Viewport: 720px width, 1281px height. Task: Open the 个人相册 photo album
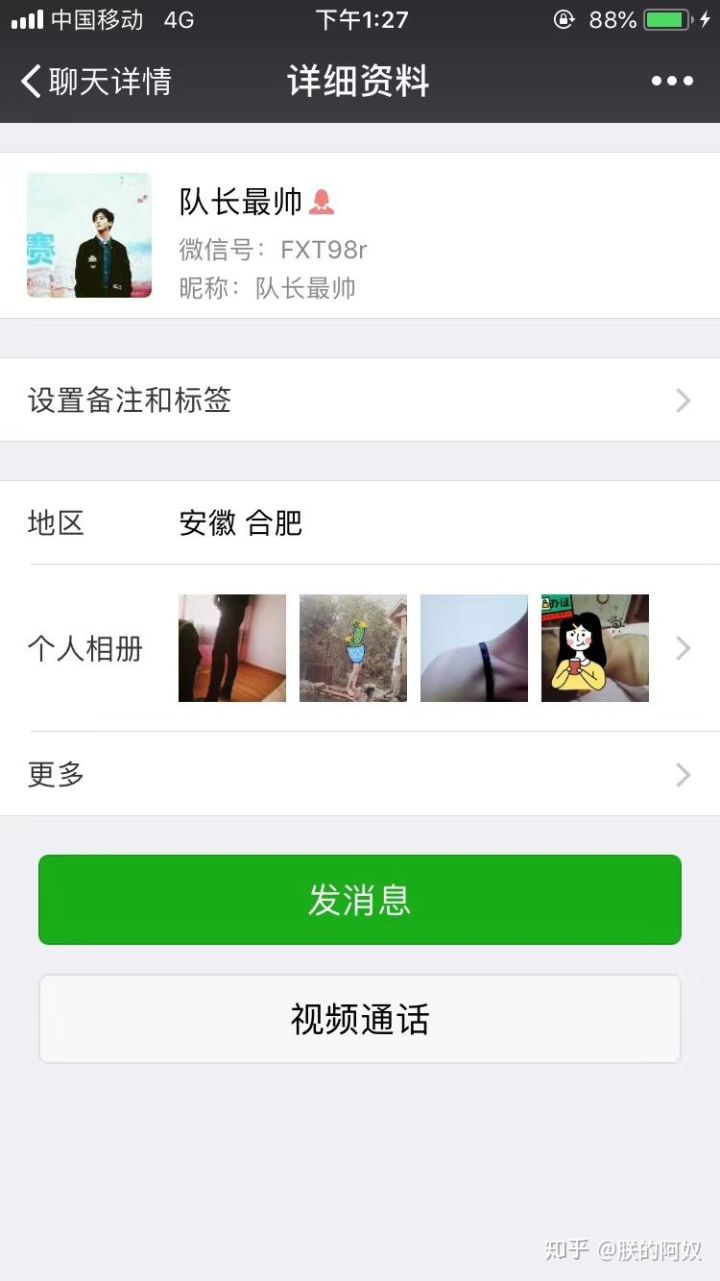click(360, 648)
